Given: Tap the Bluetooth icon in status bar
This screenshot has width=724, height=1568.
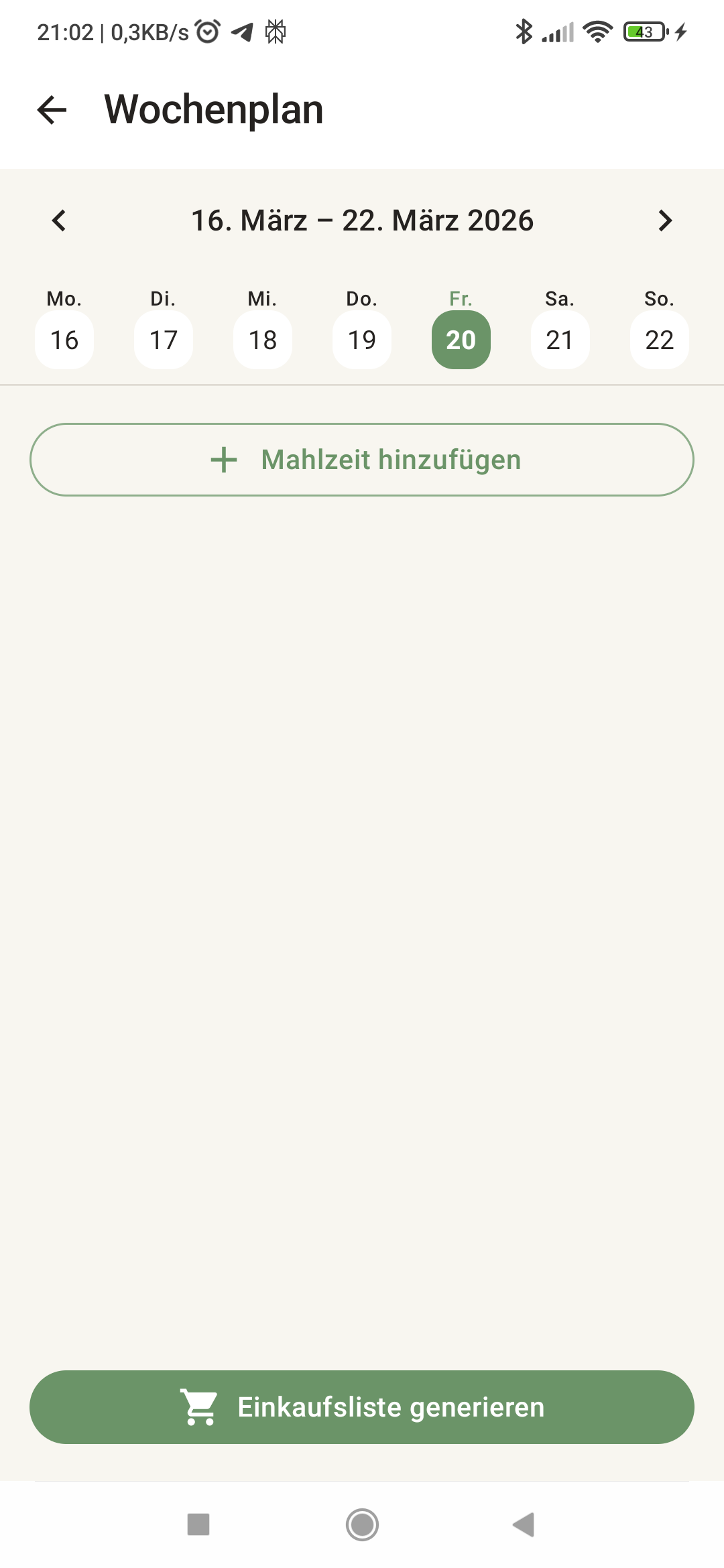Looking at the screenshot, I should (x=524, y=31).
